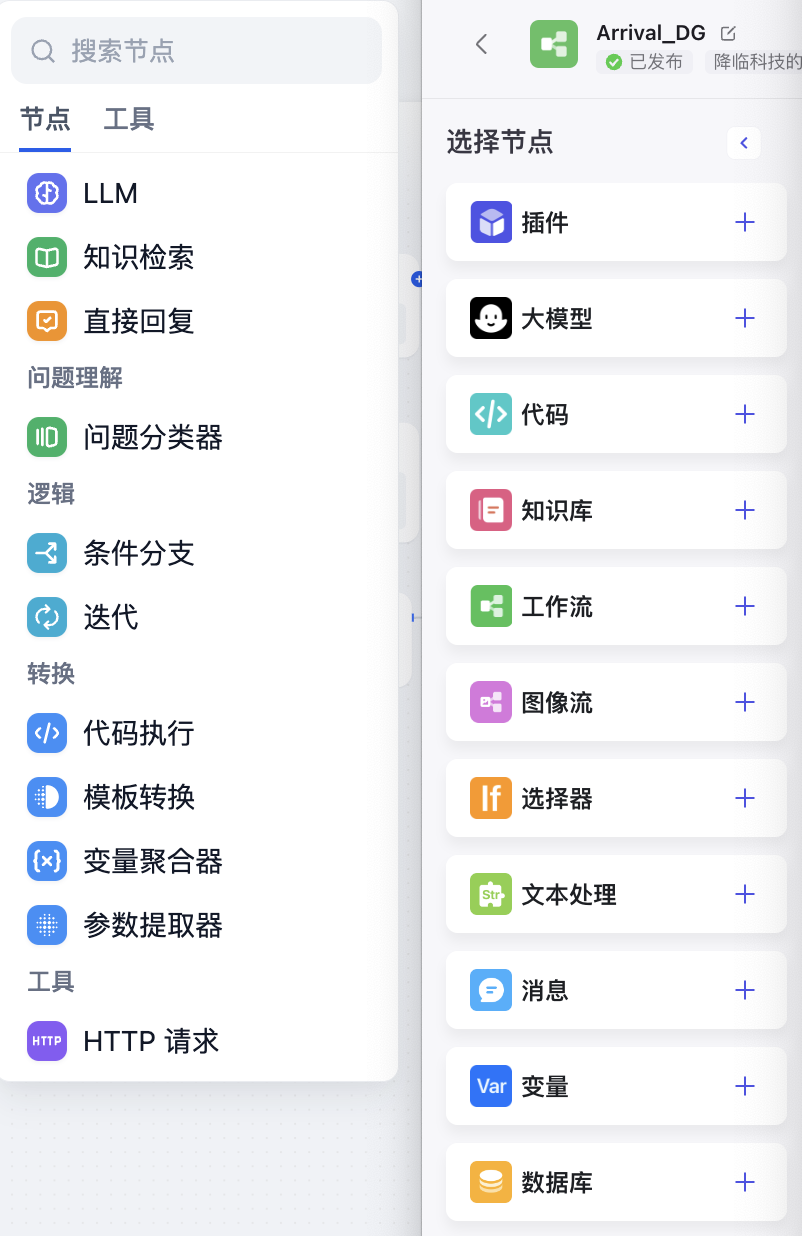Screen dimensions: 802x1236
Task: Click the 搜索节点 search field
Action: click(196, 50)
